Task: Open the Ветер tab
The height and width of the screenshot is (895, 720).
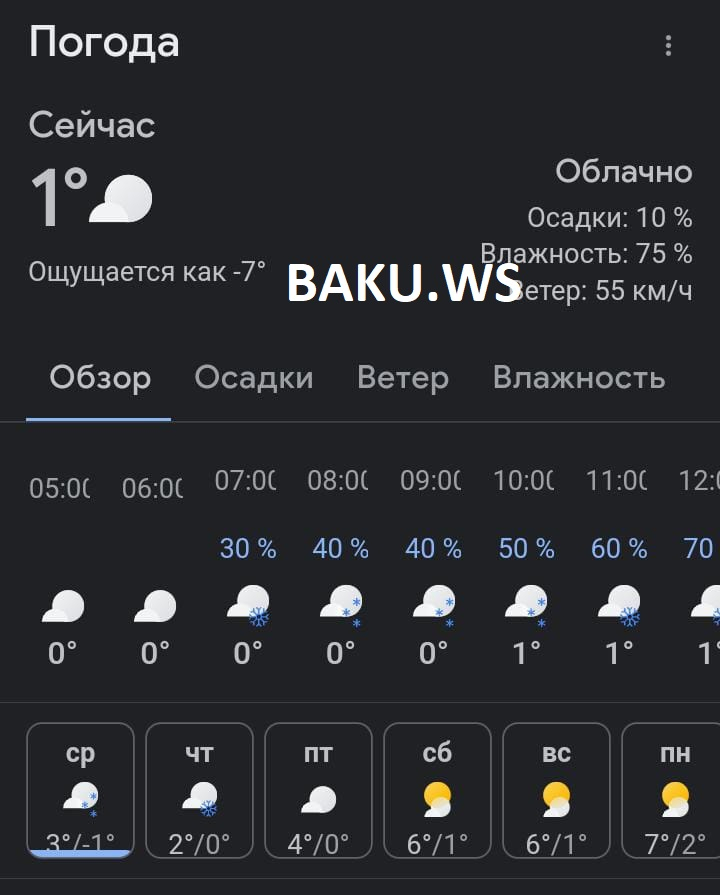Action: point(403,378)
